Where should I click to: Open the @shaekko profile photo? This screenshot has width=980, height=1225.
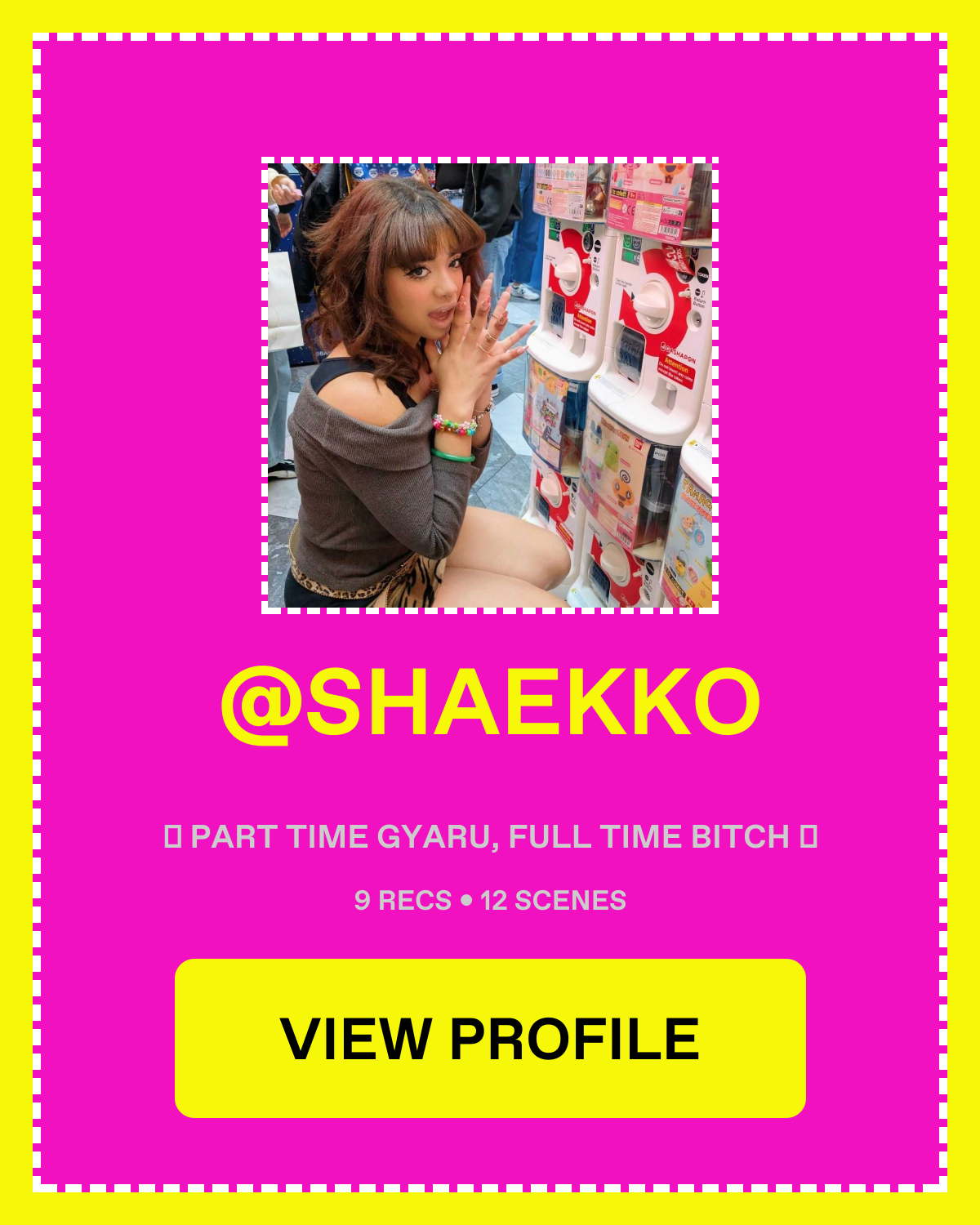pos(490,385)
